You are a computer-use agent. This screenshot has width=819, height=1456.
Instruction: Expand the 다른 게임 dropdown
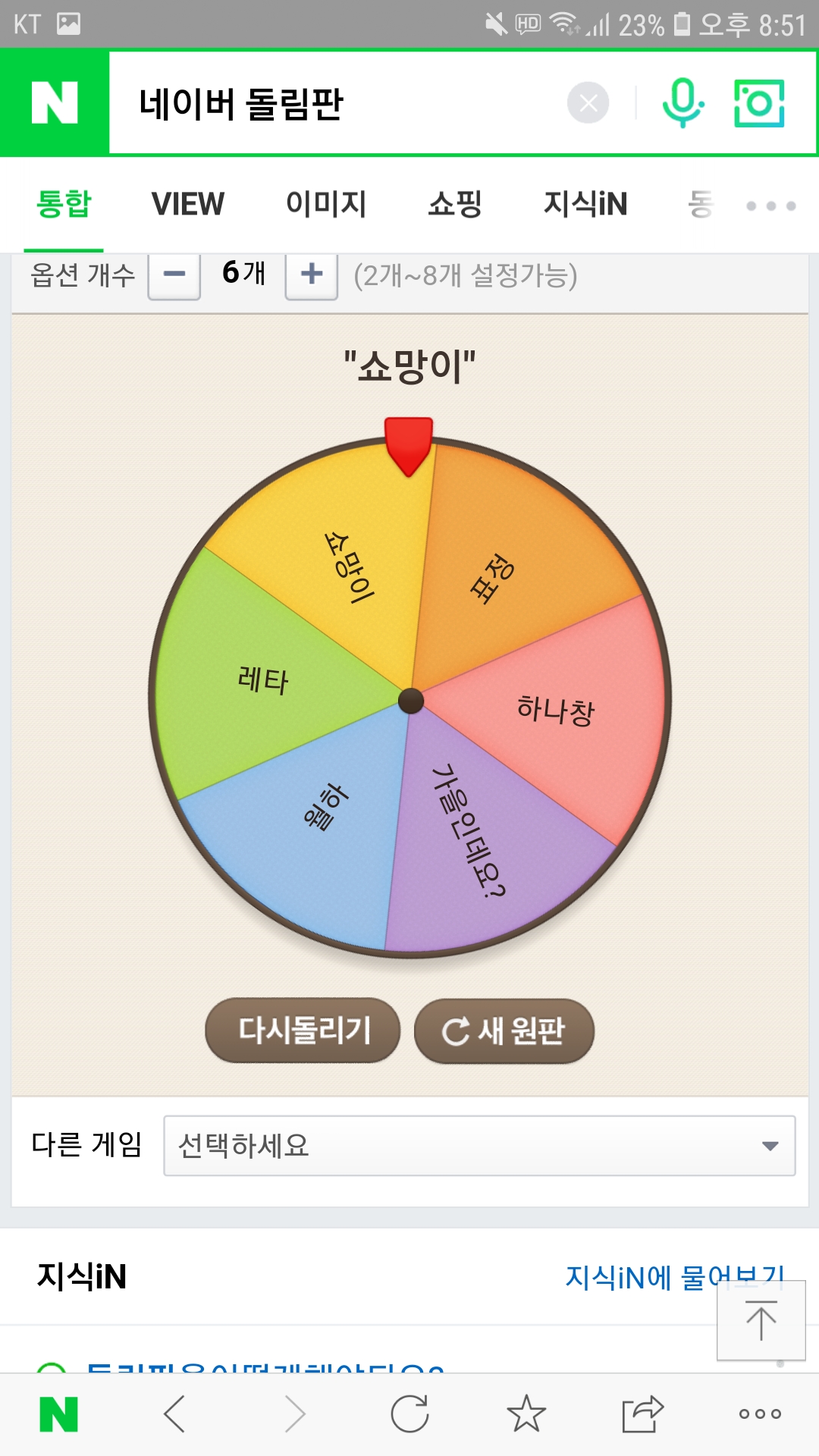click(x=479, y=1145)
